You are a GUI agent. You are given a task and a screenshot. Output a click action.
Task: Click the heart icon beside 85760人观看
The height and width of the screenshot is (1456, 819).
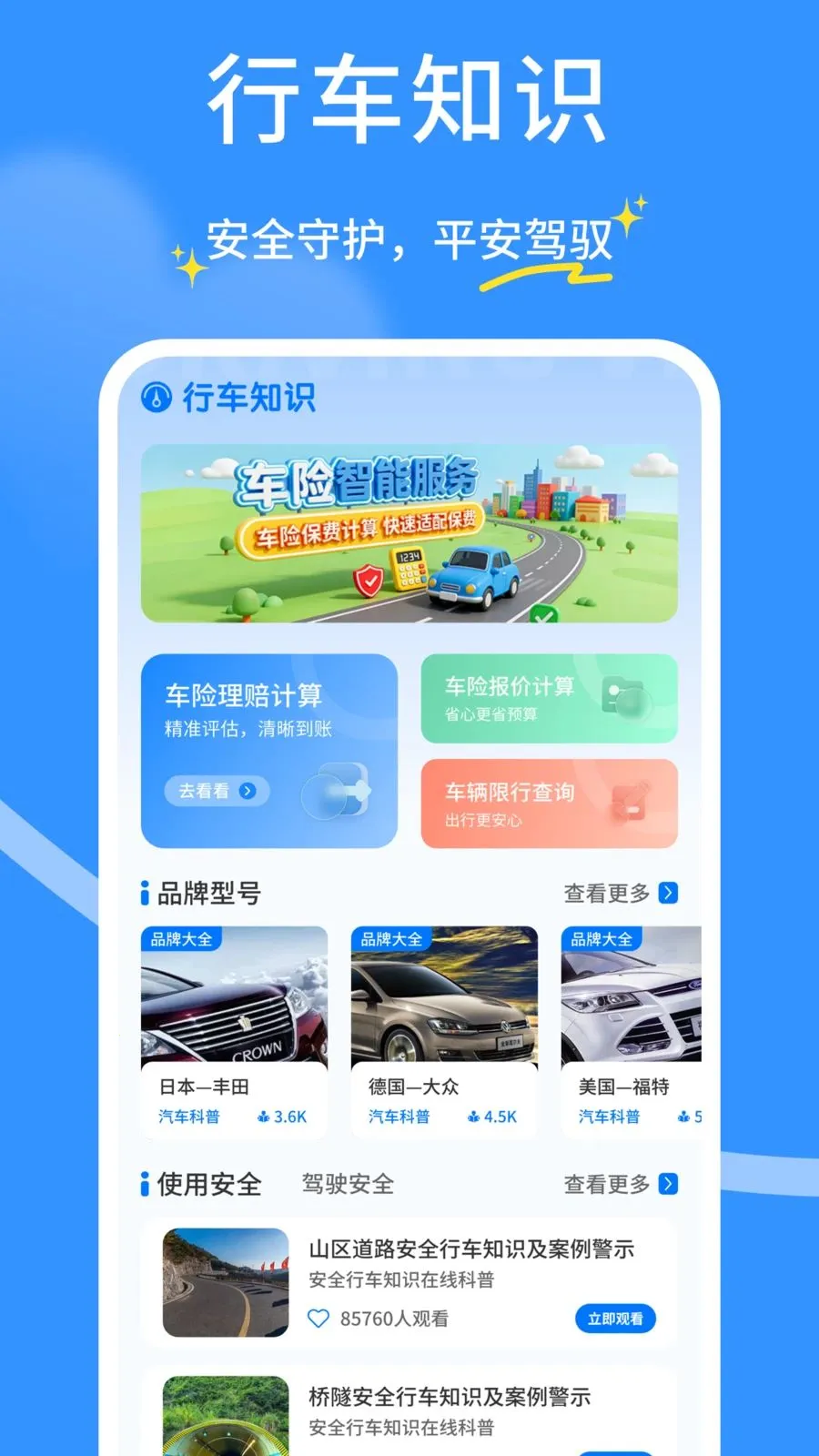tap(318, 1316)
